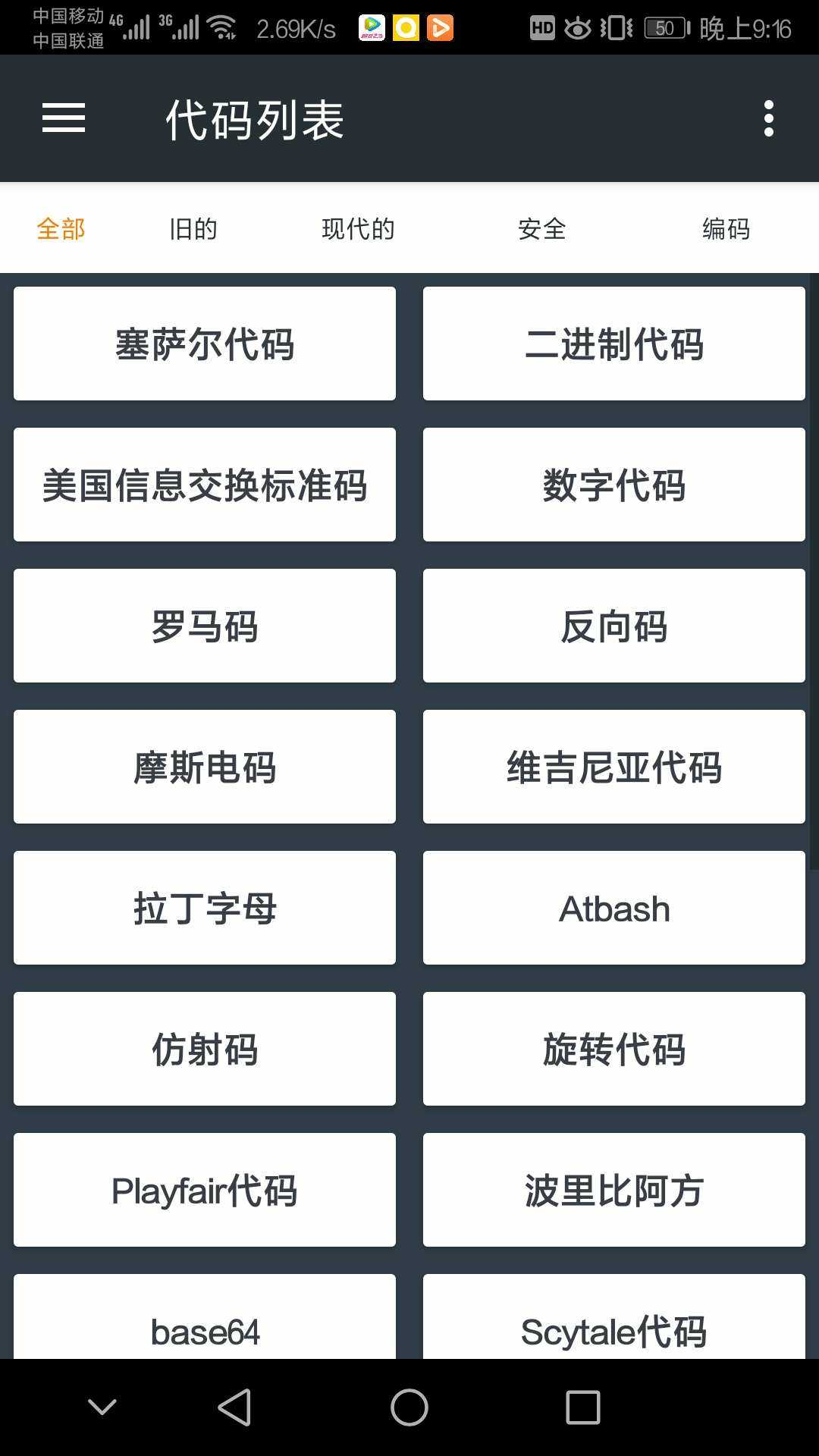This screenshot has width=819, height=1456.
Task: Switch to the 旧的 tab
Action: [x=193, y=228]
